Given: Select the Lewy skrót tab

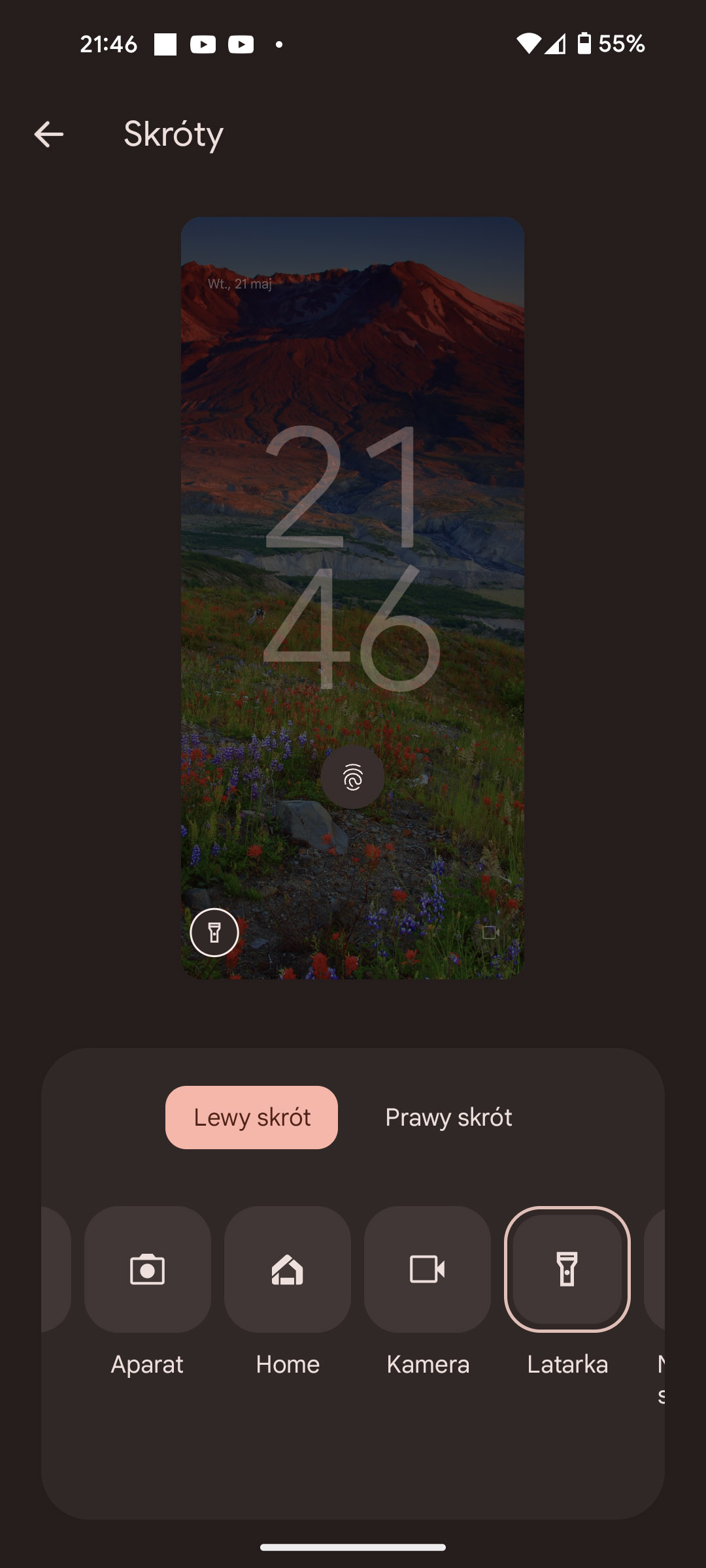Looking at the screenshot, I should 252,1118.
